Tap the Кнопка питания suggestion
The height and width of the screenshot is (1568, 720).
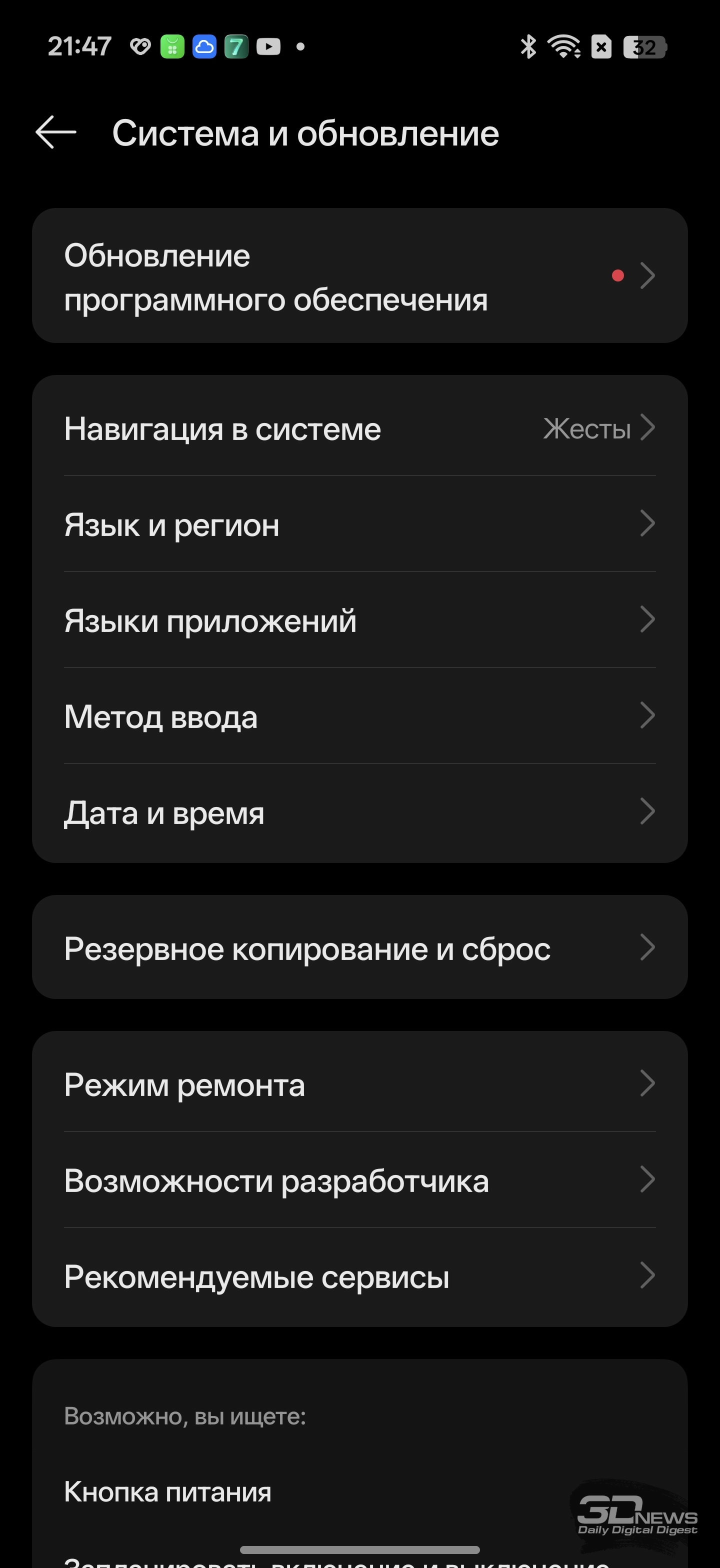tap(168, 1491)
